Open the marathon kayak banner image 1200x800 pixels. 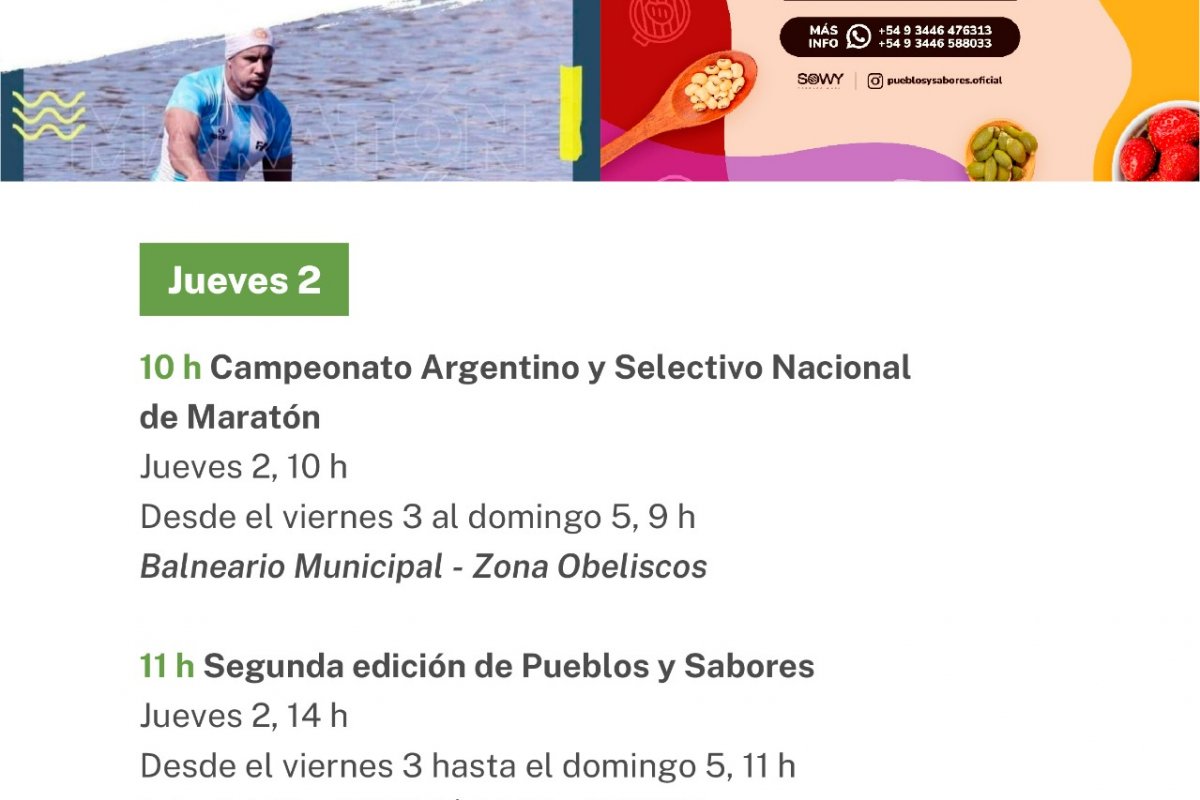300,90
